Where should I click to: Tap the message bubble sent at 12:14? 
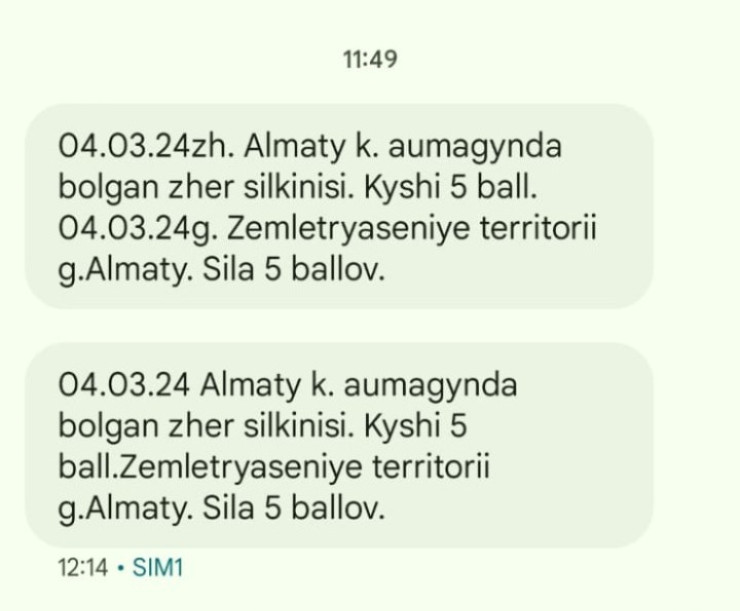[338, 446]
